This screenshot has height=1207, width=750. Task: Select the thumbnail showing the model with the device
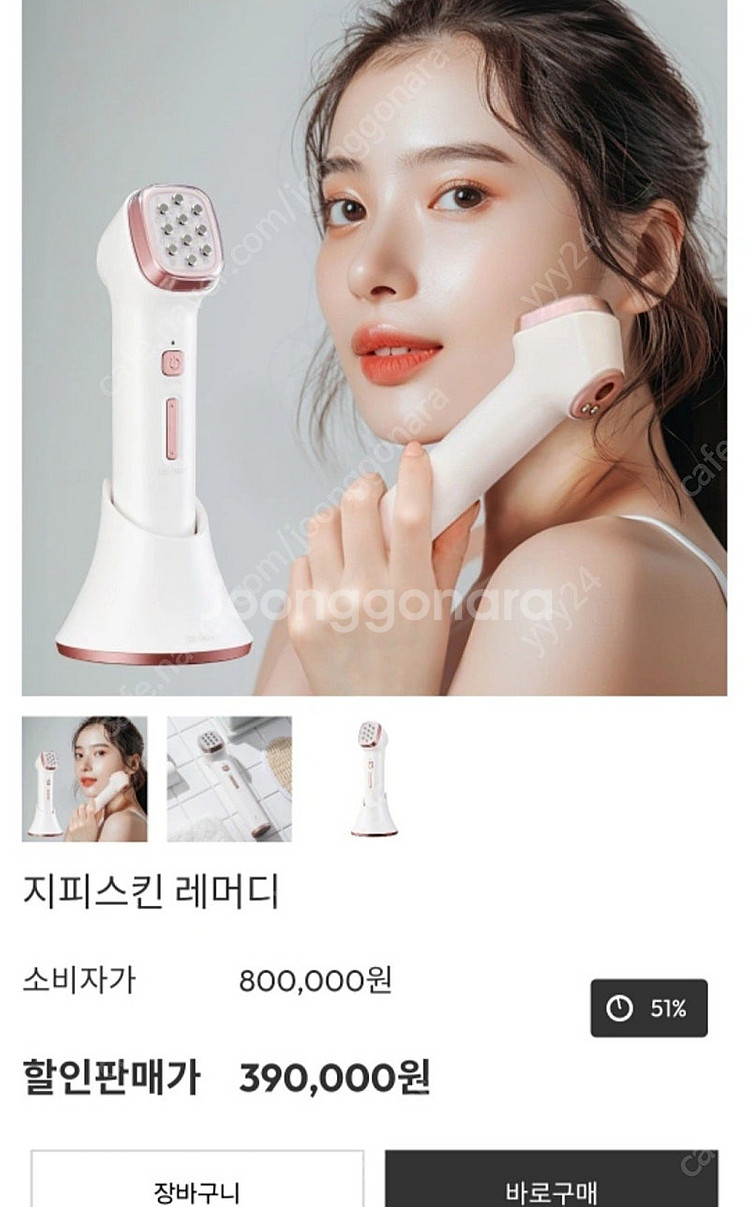85,778
